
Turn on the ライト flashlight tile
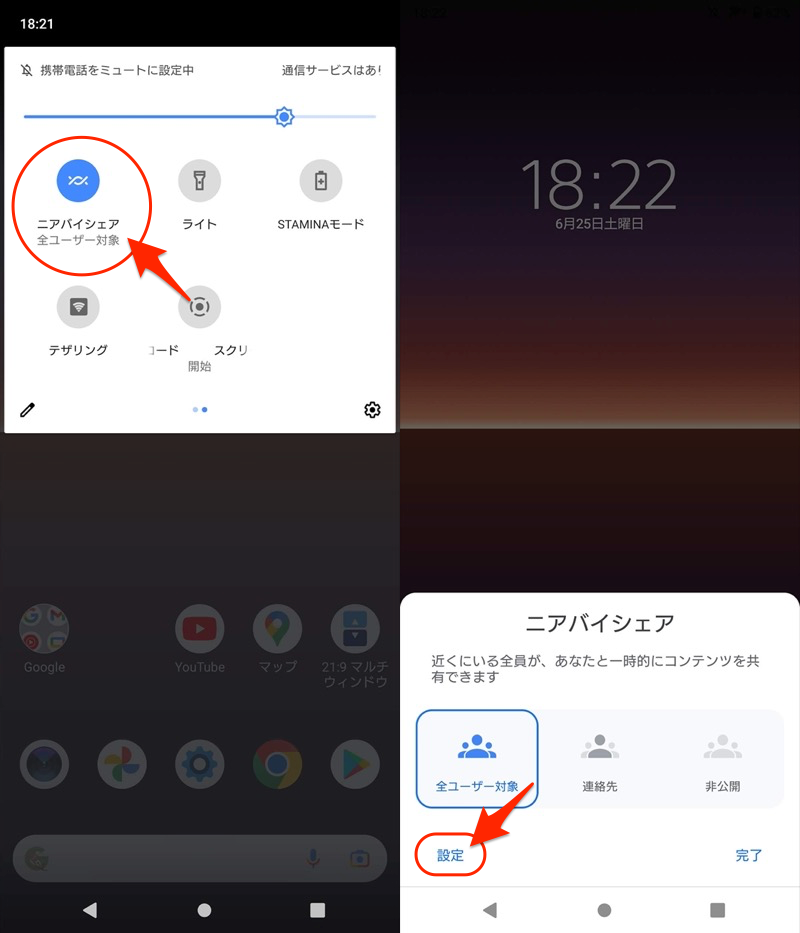click(x=199, y=181)
